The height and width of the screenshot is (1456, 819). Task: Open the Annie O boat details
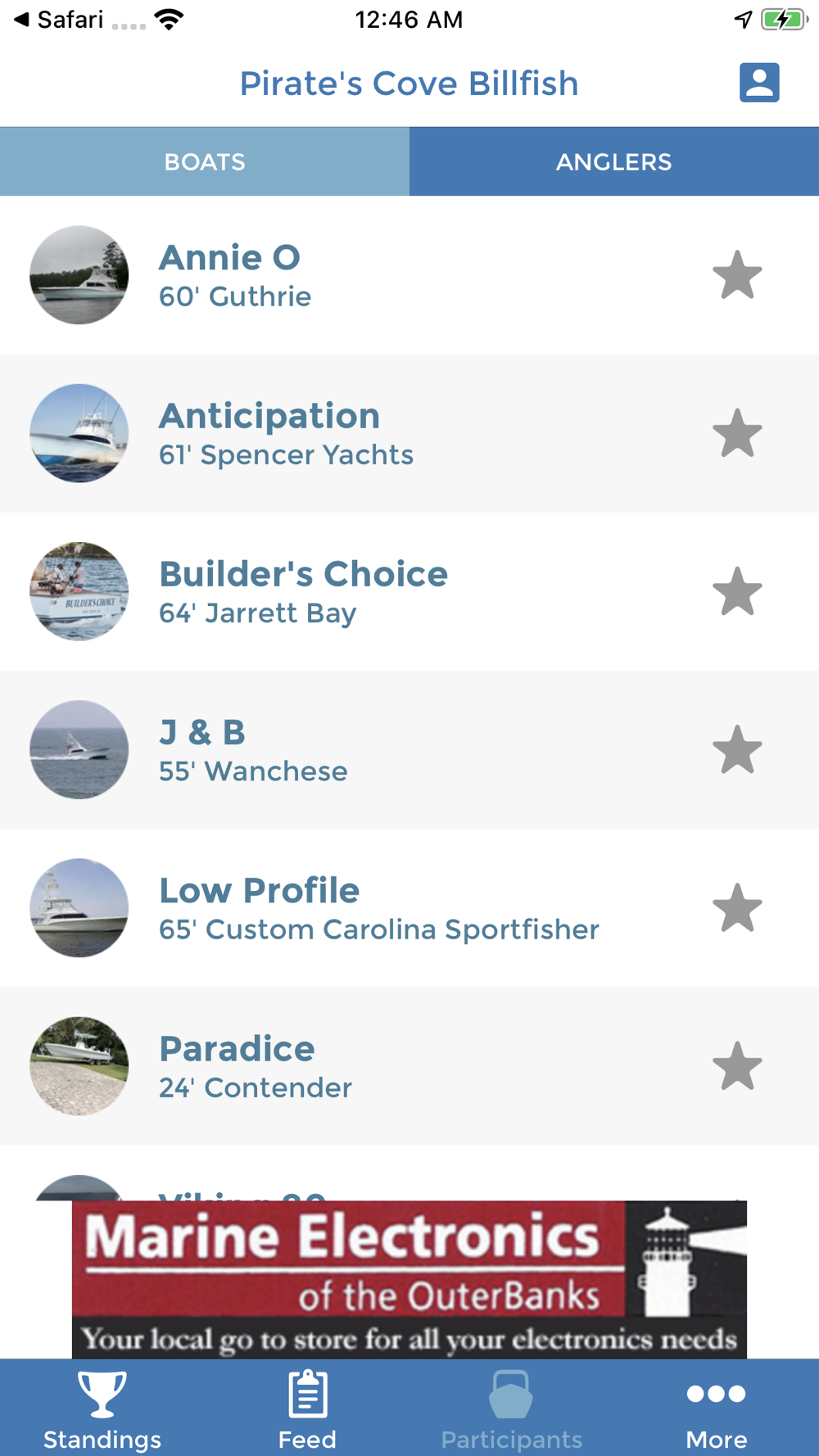tap(409, 275)
